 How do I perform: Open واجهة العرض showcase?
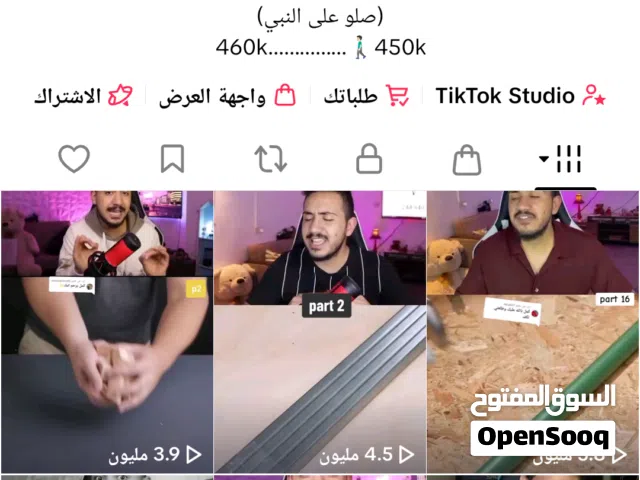(227, 96)
